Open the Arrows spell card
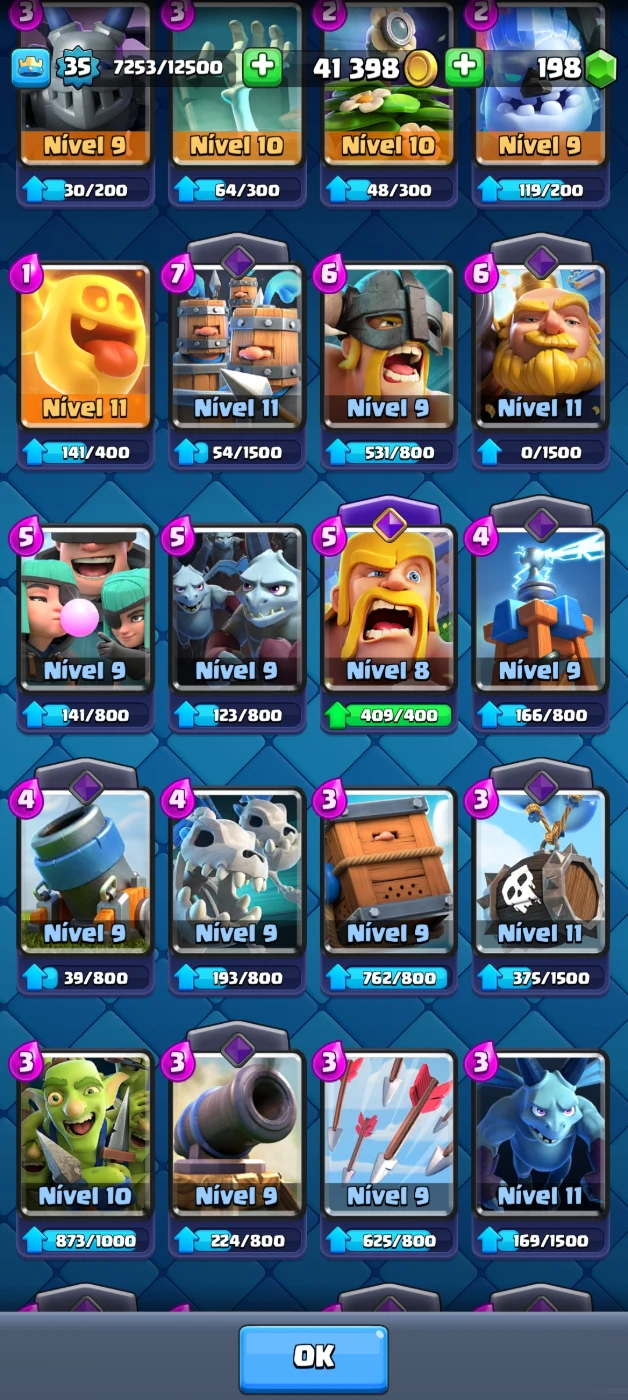The width and height of the screenshot is (628, 1400). (389, 1135)
